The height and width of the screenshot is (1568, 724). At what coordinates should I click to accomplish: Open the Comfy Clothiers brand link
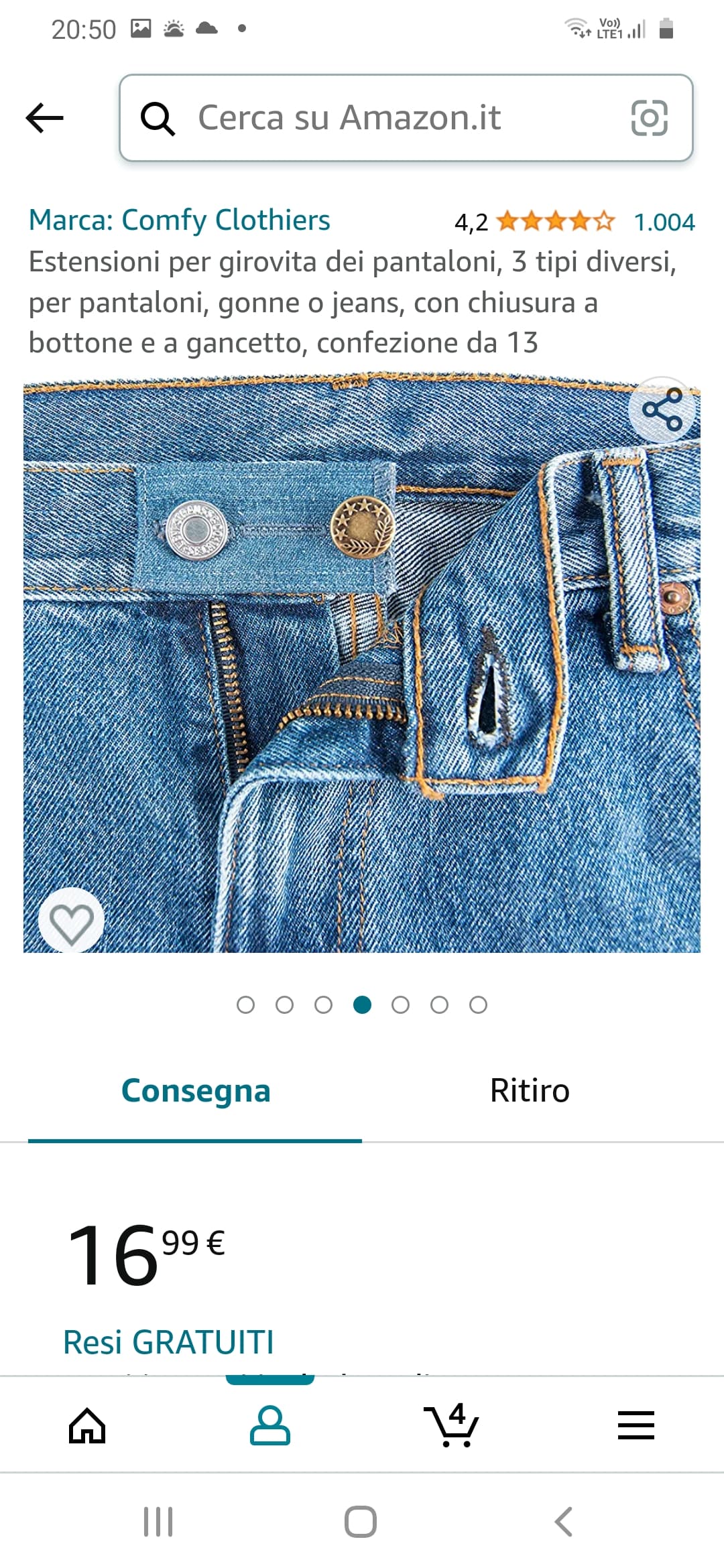[179, 220]
